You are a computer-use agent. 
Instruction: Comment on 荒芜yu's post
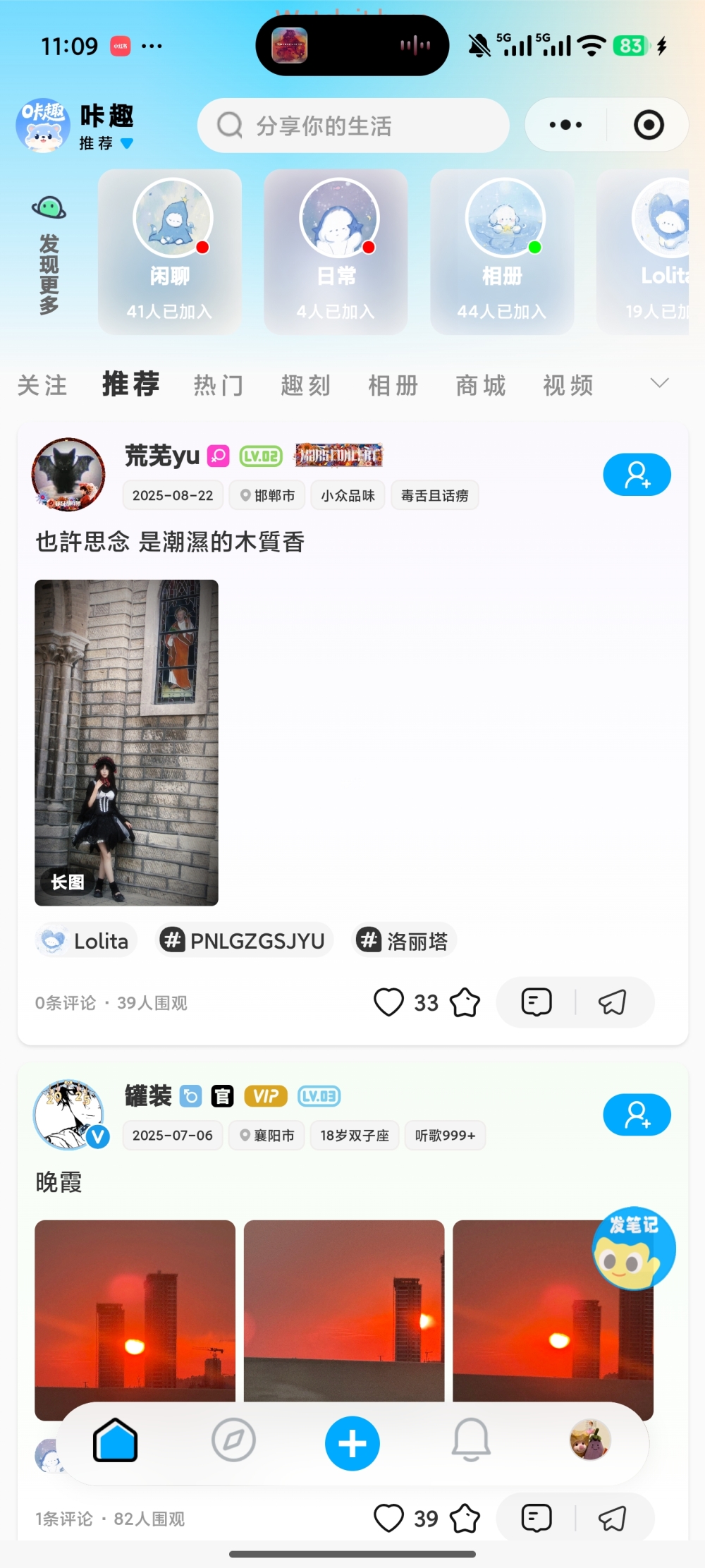537,1002
